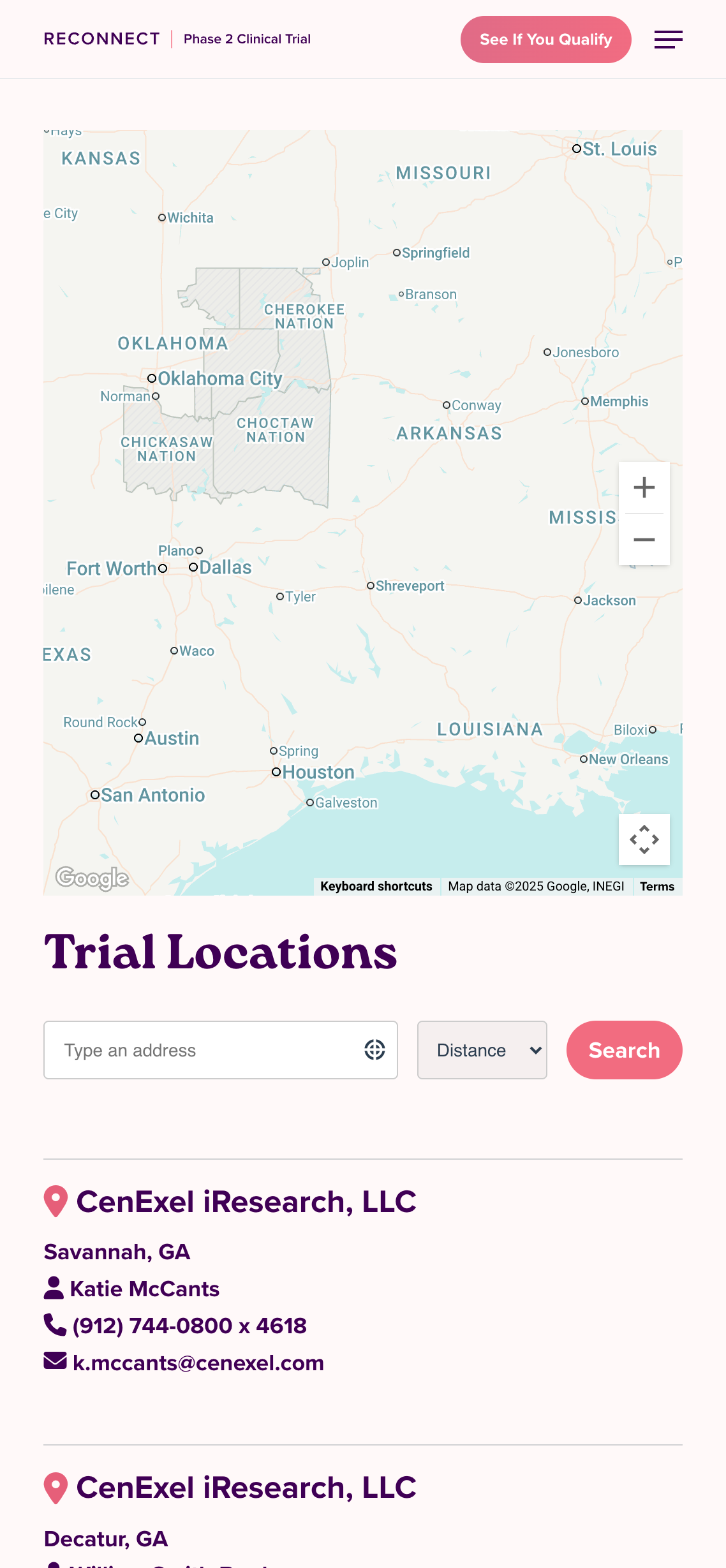Open map Keyboard shortcuts
The width and height of the screenshot is (726, 1568).
(376, 886)
